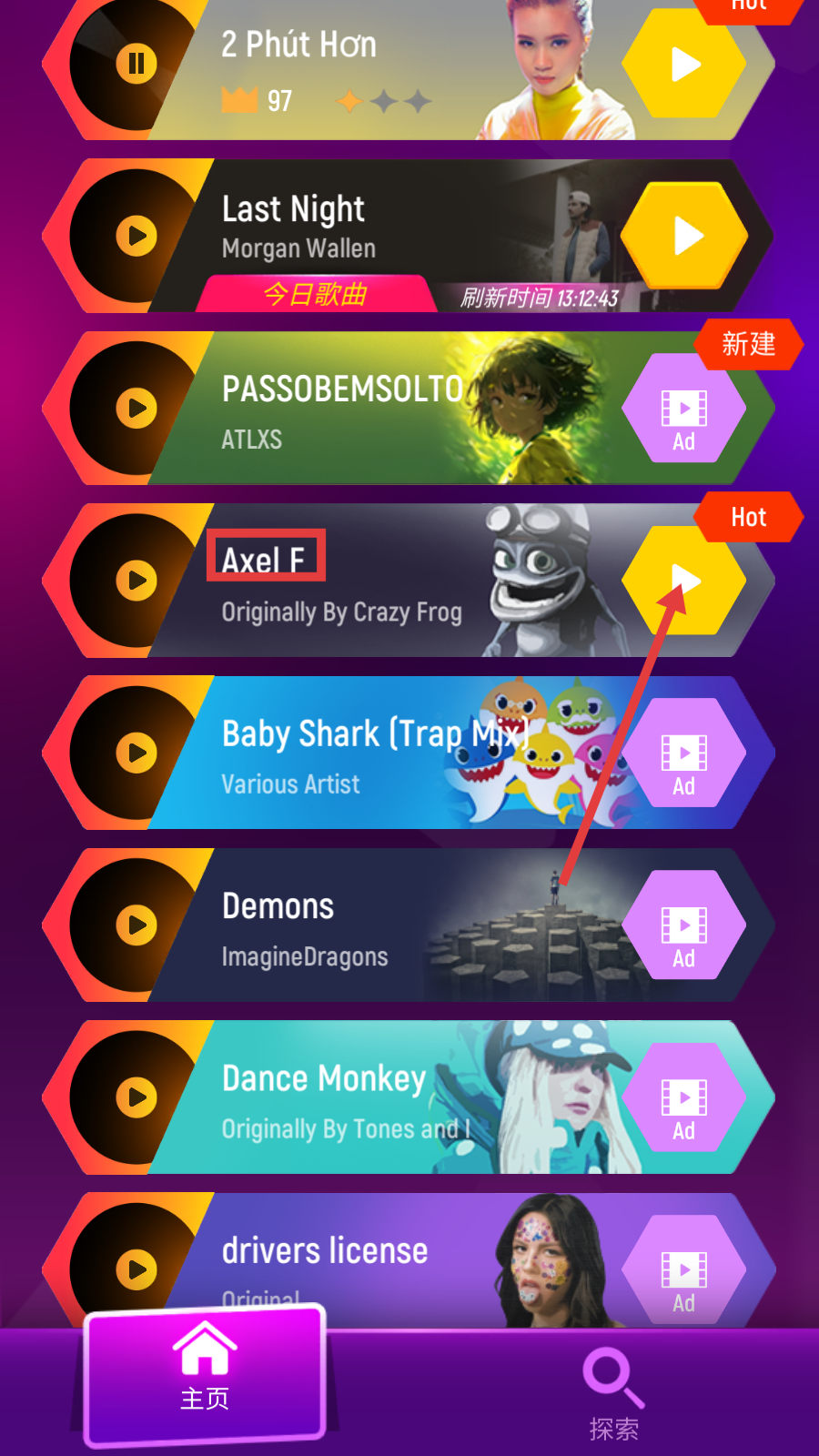Pause the 2 Phút Hơn preview

(136, 64)
